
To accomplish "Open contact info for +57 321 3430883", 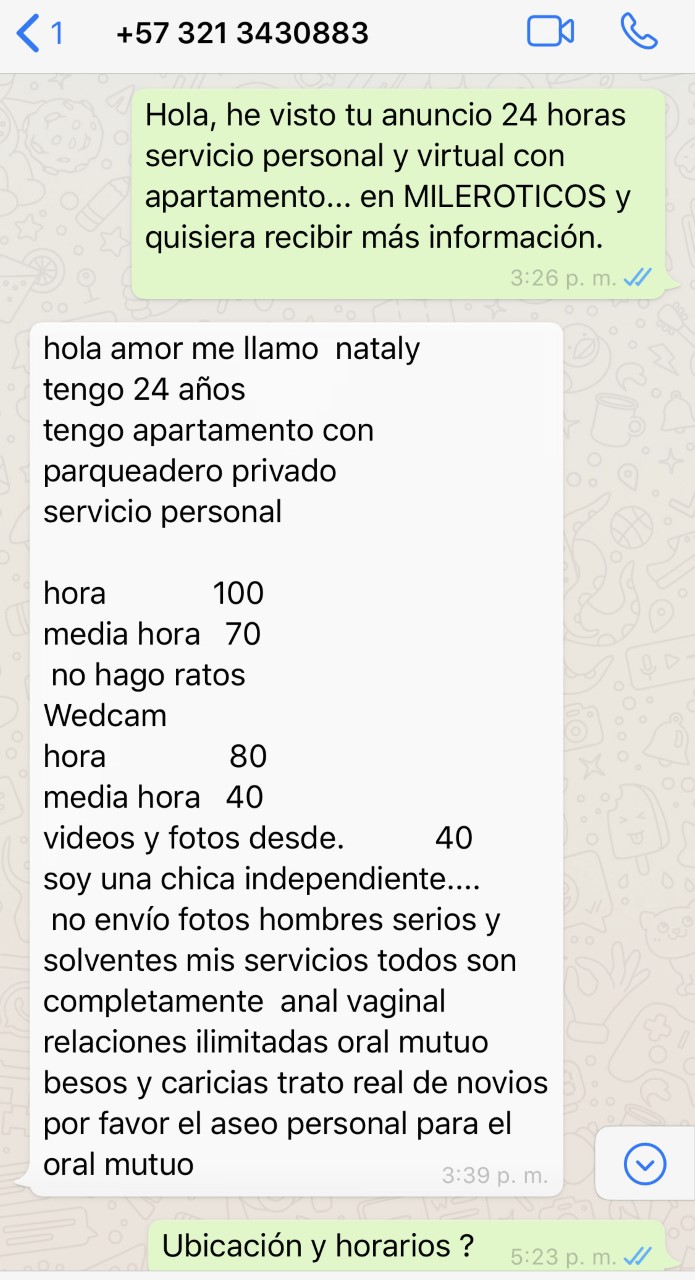I will [x=242, y=33].
